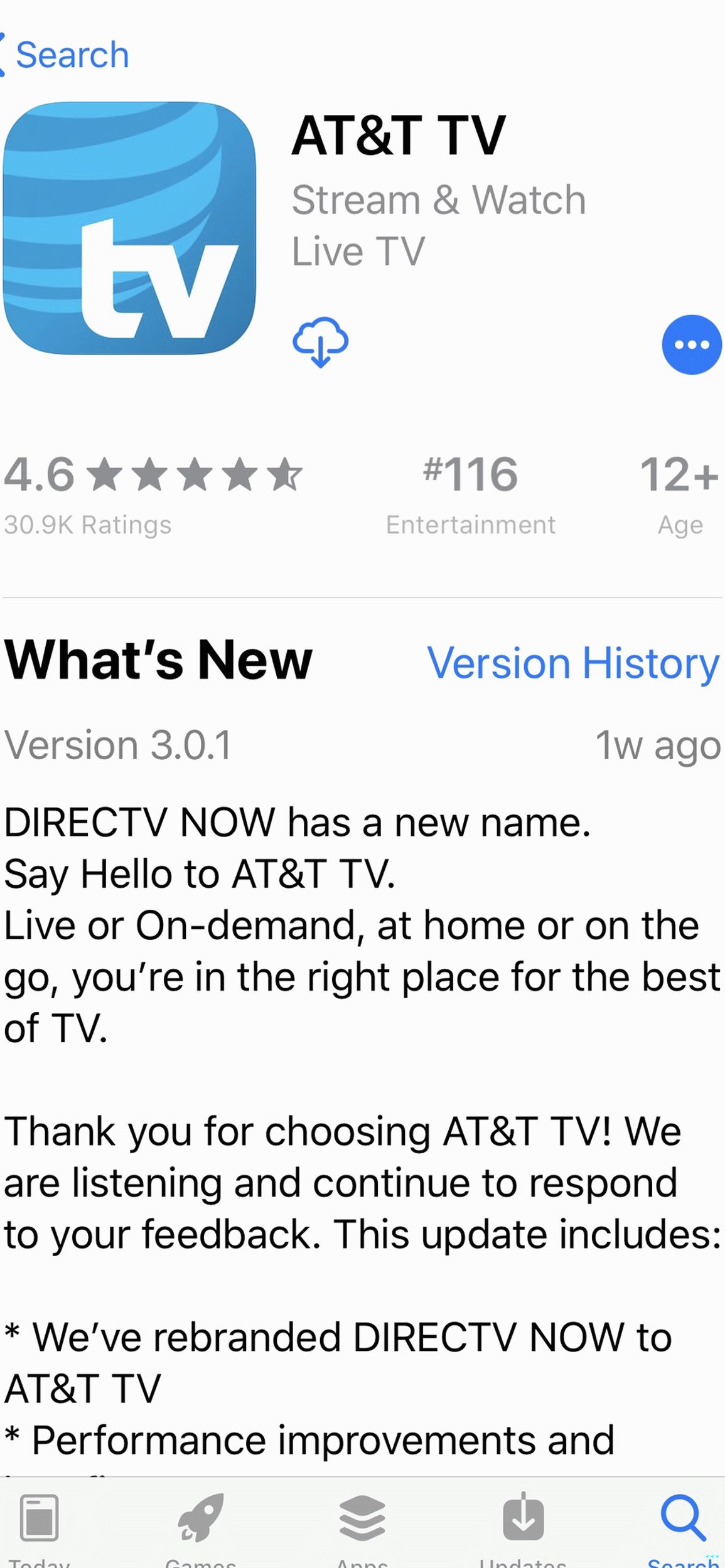Select the Search tab
This screenshot has width=725, height=1568.
[x=683, y=1526]
